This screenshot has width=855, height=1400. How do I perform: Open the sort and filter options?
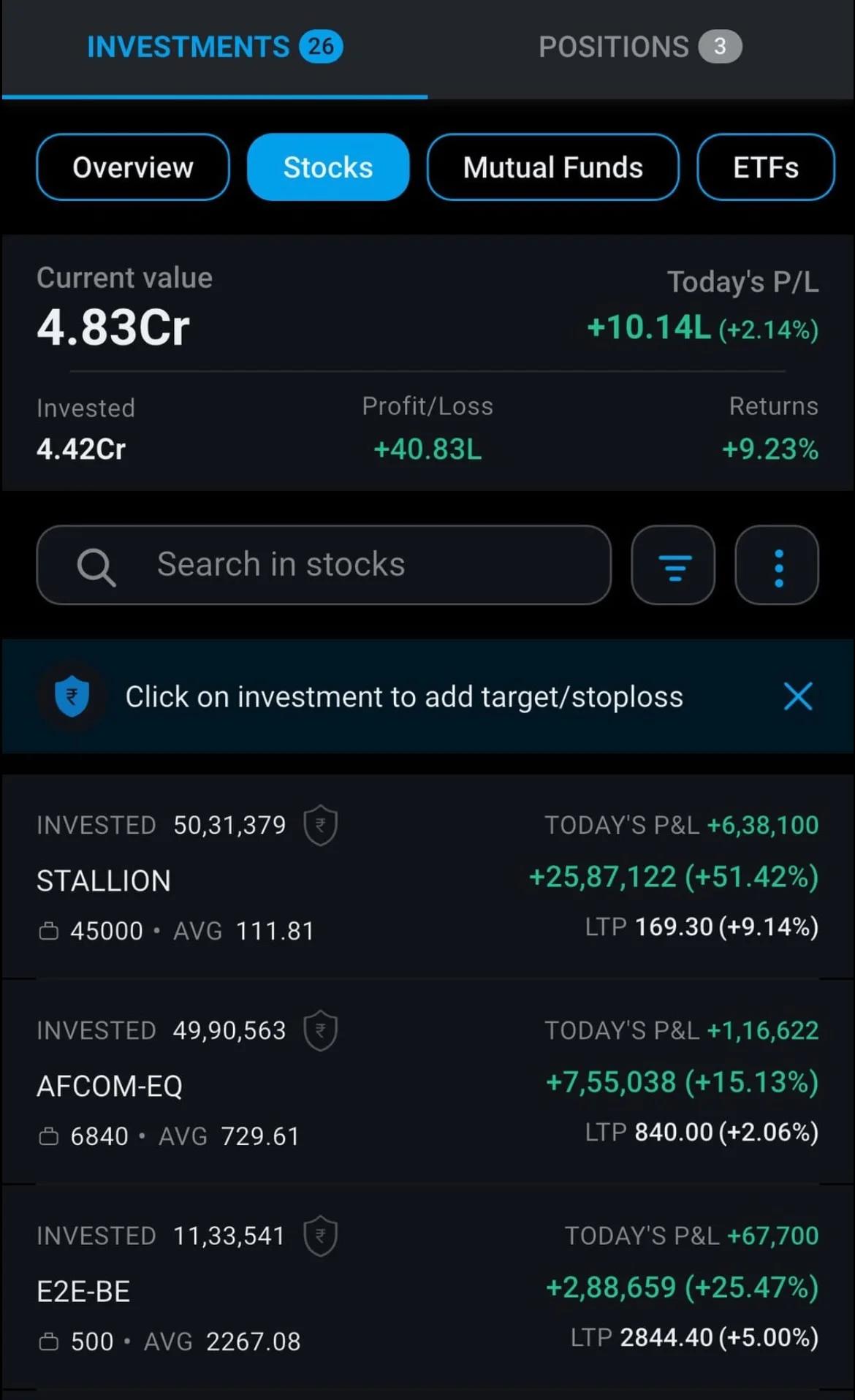point(673,565)
